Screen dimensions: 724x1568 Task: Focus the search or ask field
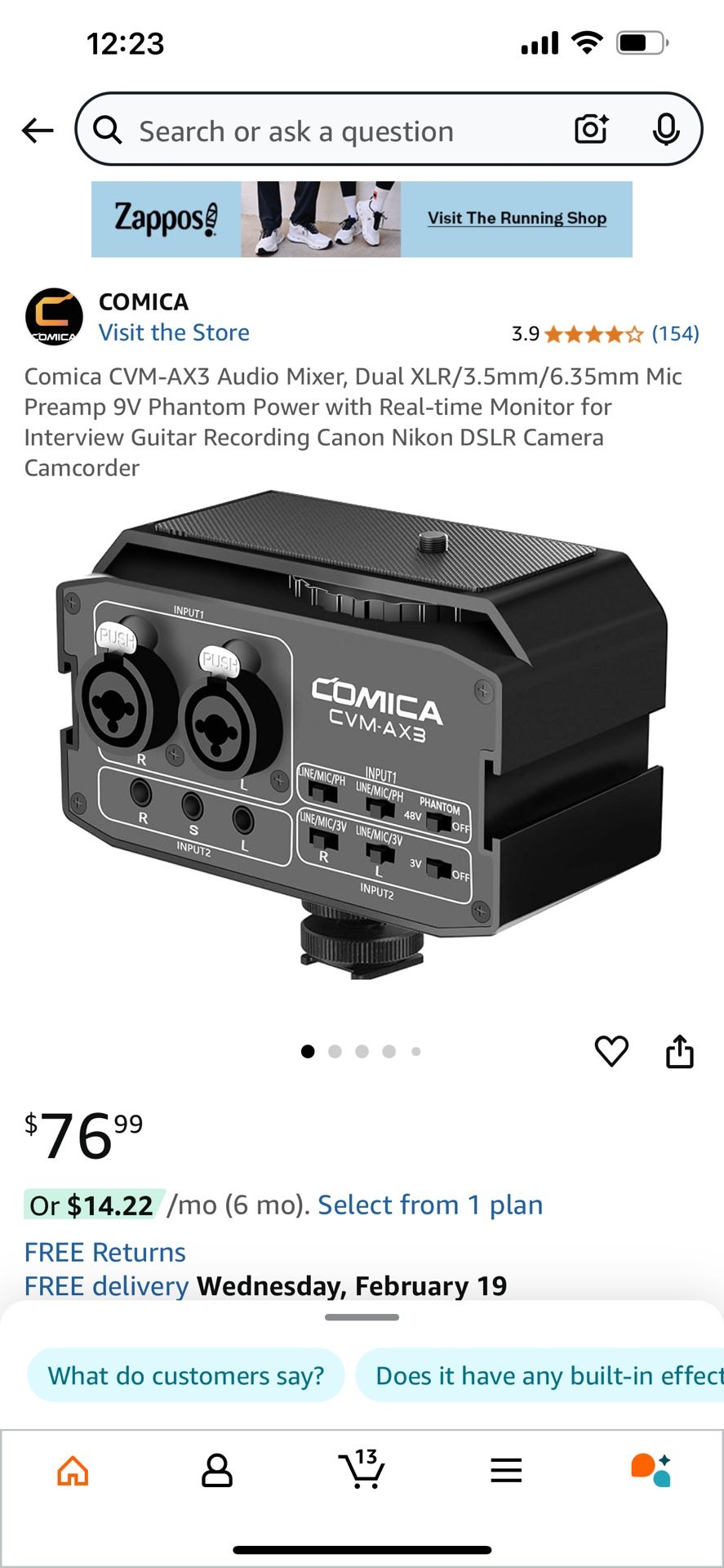[x=326, y=131]
